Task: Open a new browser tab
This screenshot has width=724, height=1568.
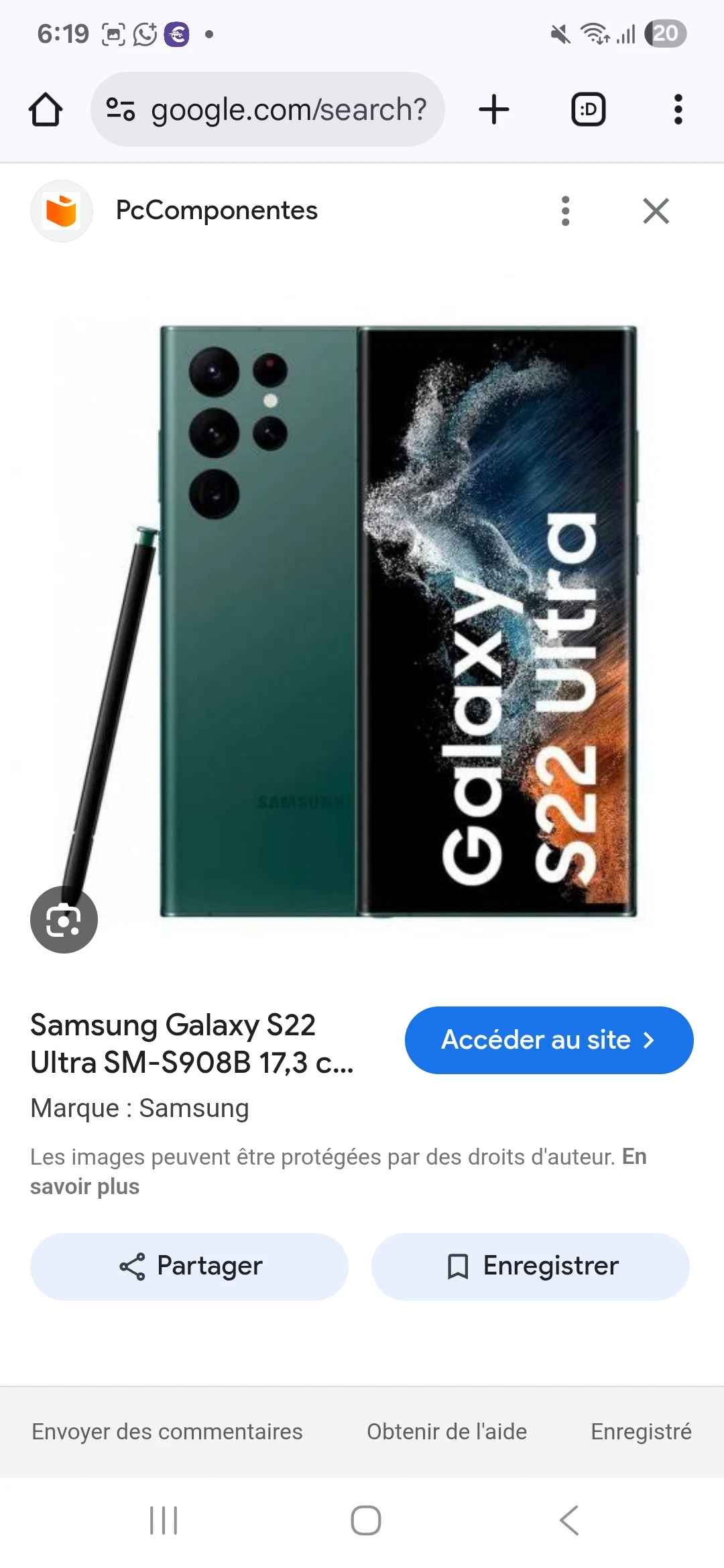Action: coord(494,110)
